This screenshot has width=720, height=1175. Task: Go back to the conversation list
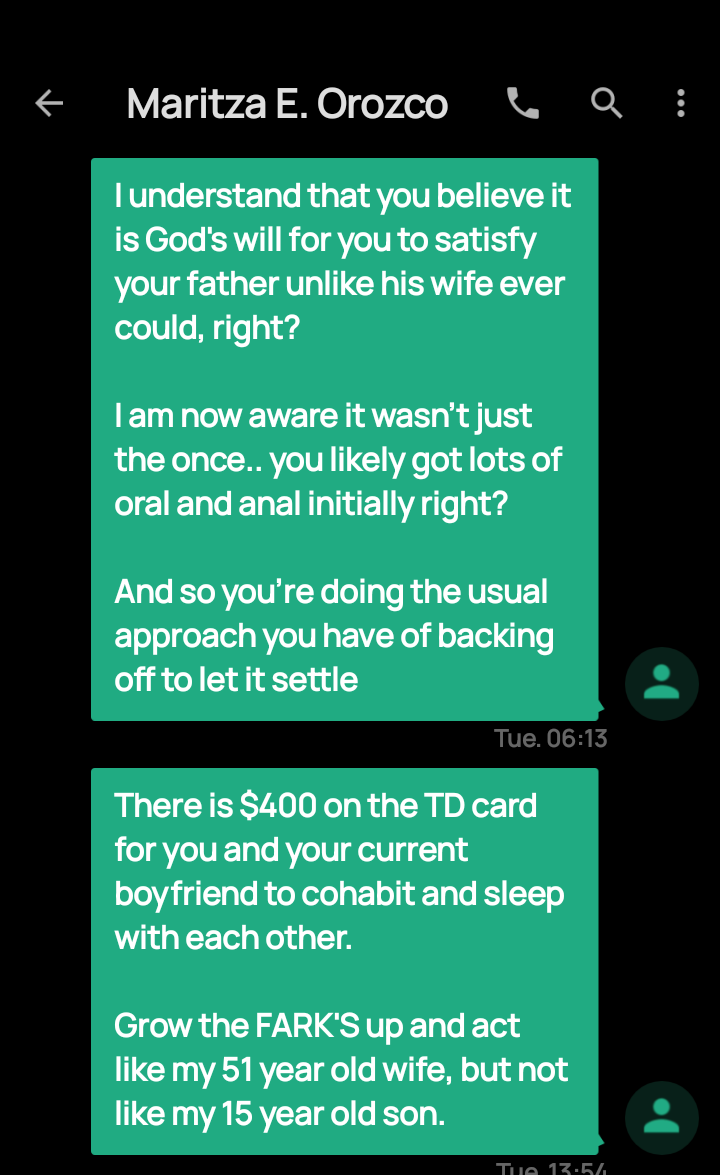[49, 103]
